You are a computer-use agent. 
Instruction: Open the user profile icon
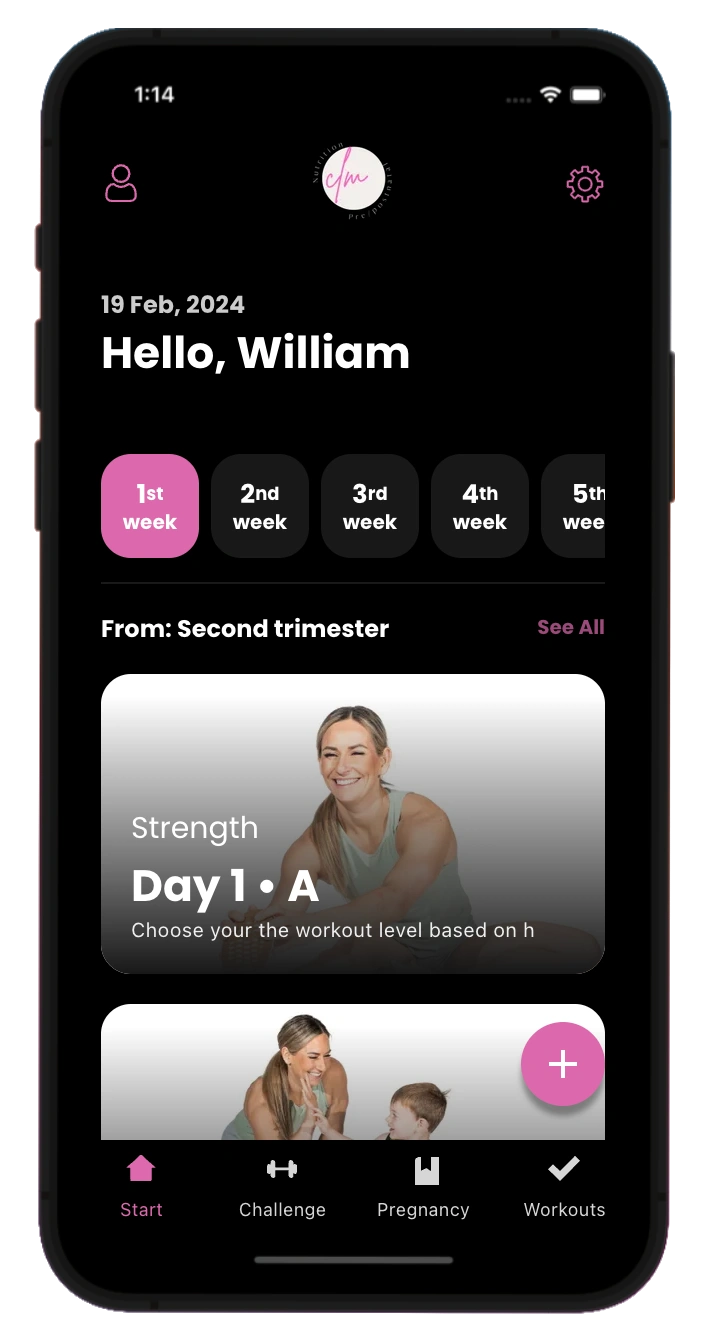(x=121, y=184)
